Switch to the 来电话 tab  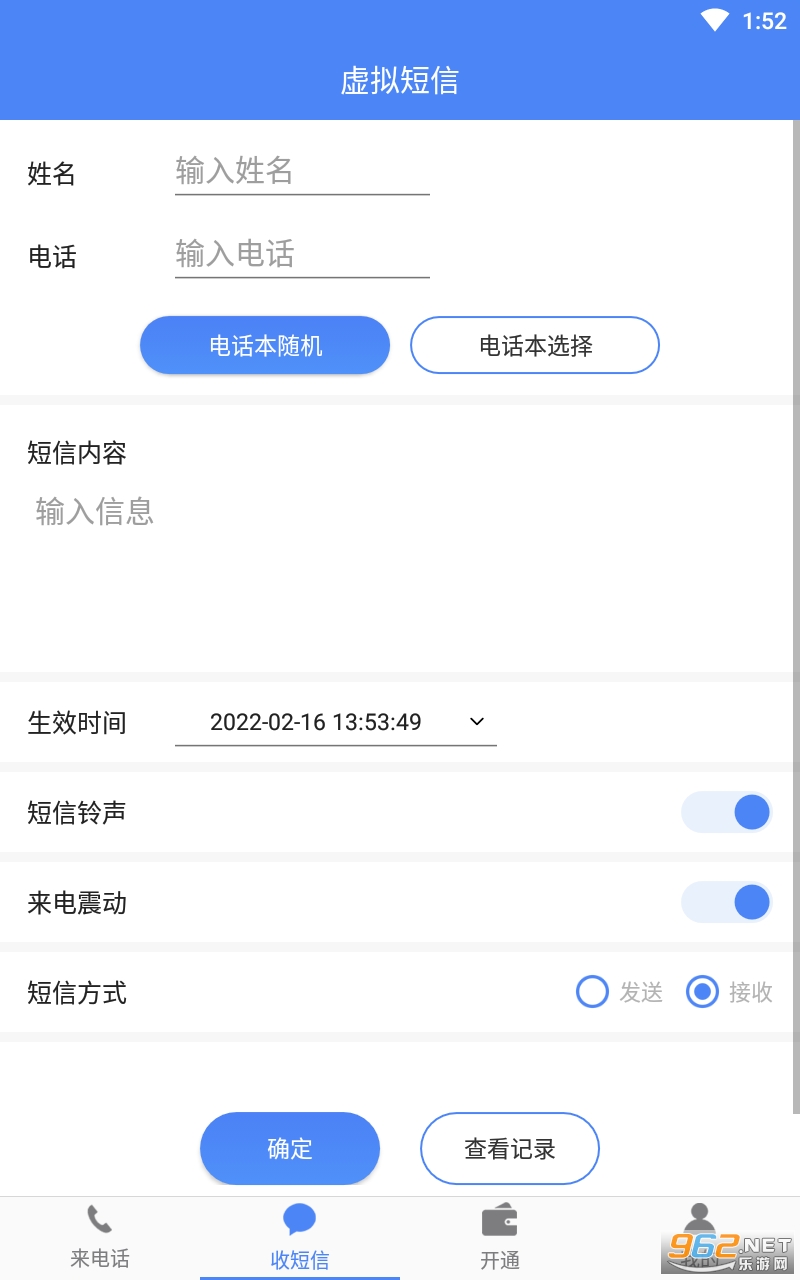click(x=100, y=1238)
